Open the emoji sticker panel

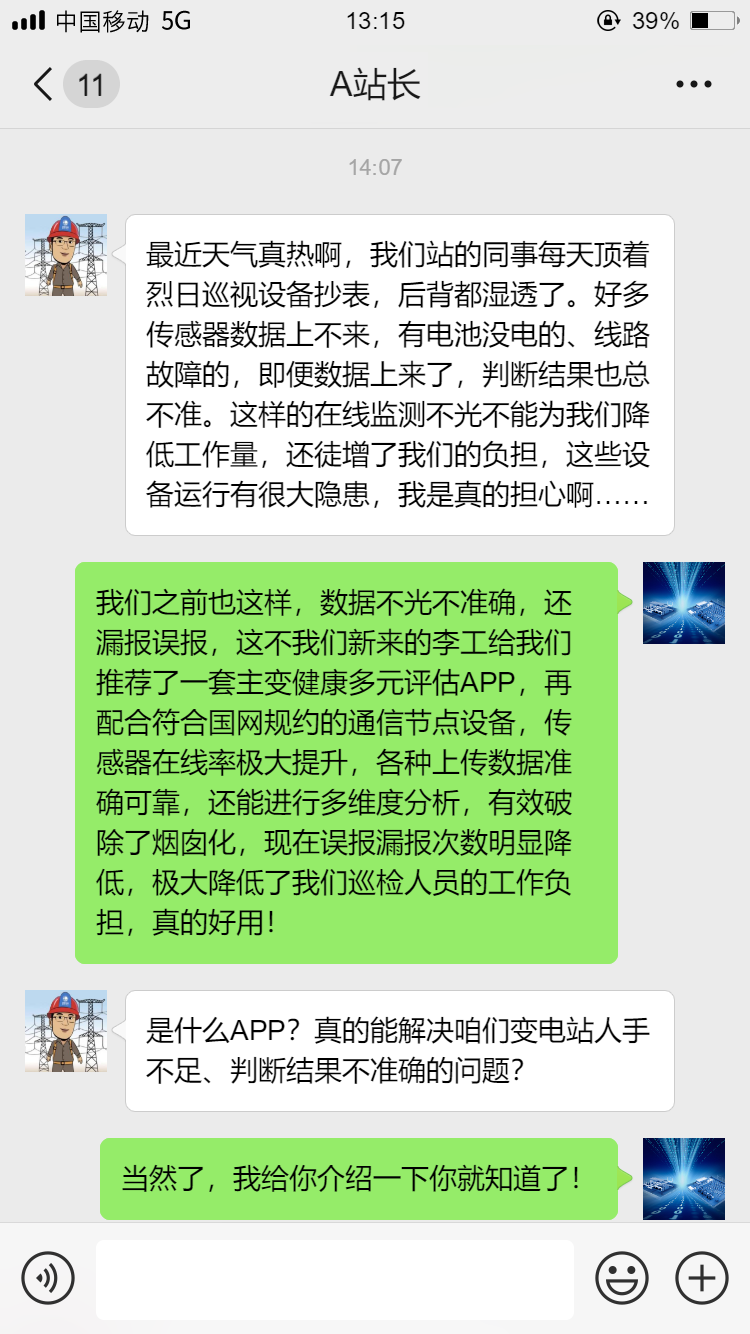tap(622, 1278)
